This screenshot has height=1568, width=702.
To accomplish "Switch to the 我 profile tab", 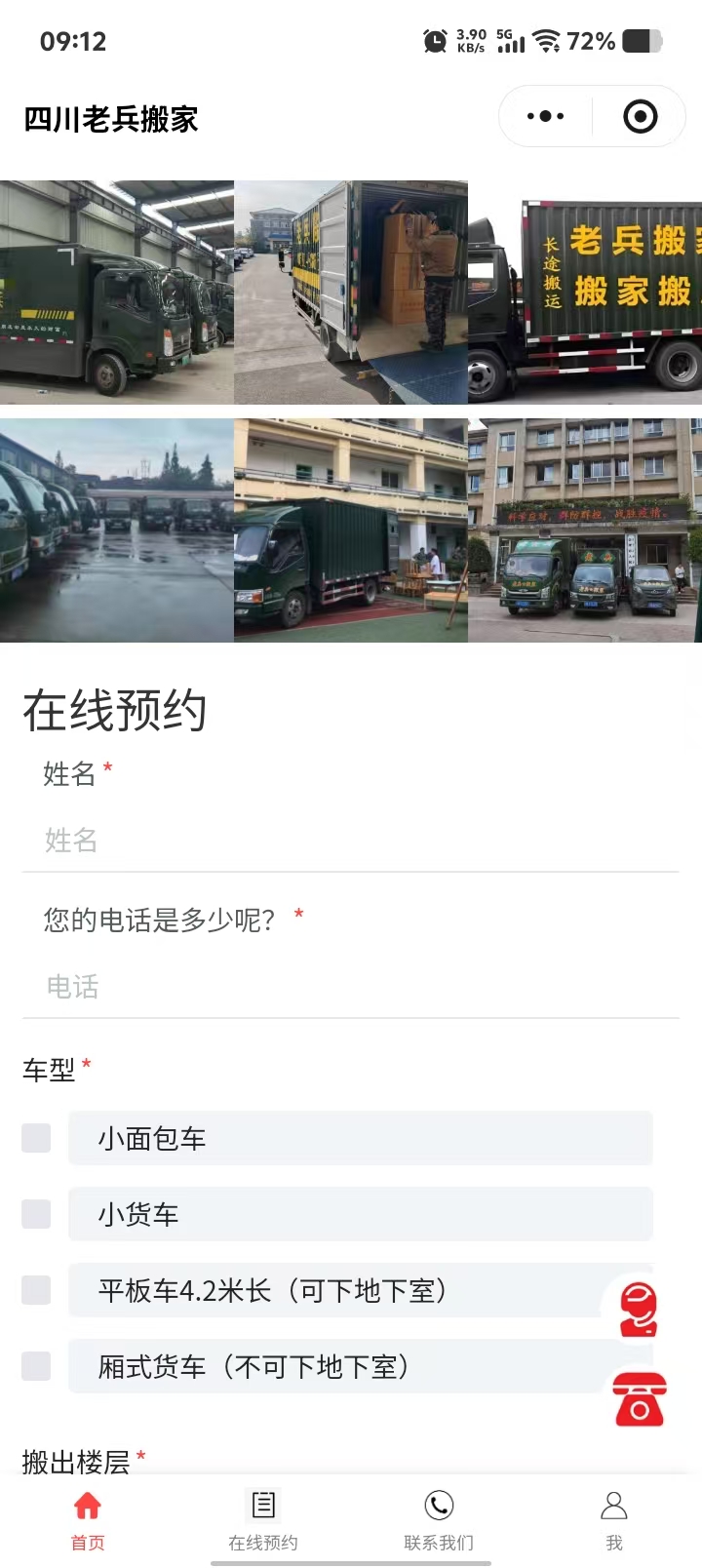I will [614, 1519].
